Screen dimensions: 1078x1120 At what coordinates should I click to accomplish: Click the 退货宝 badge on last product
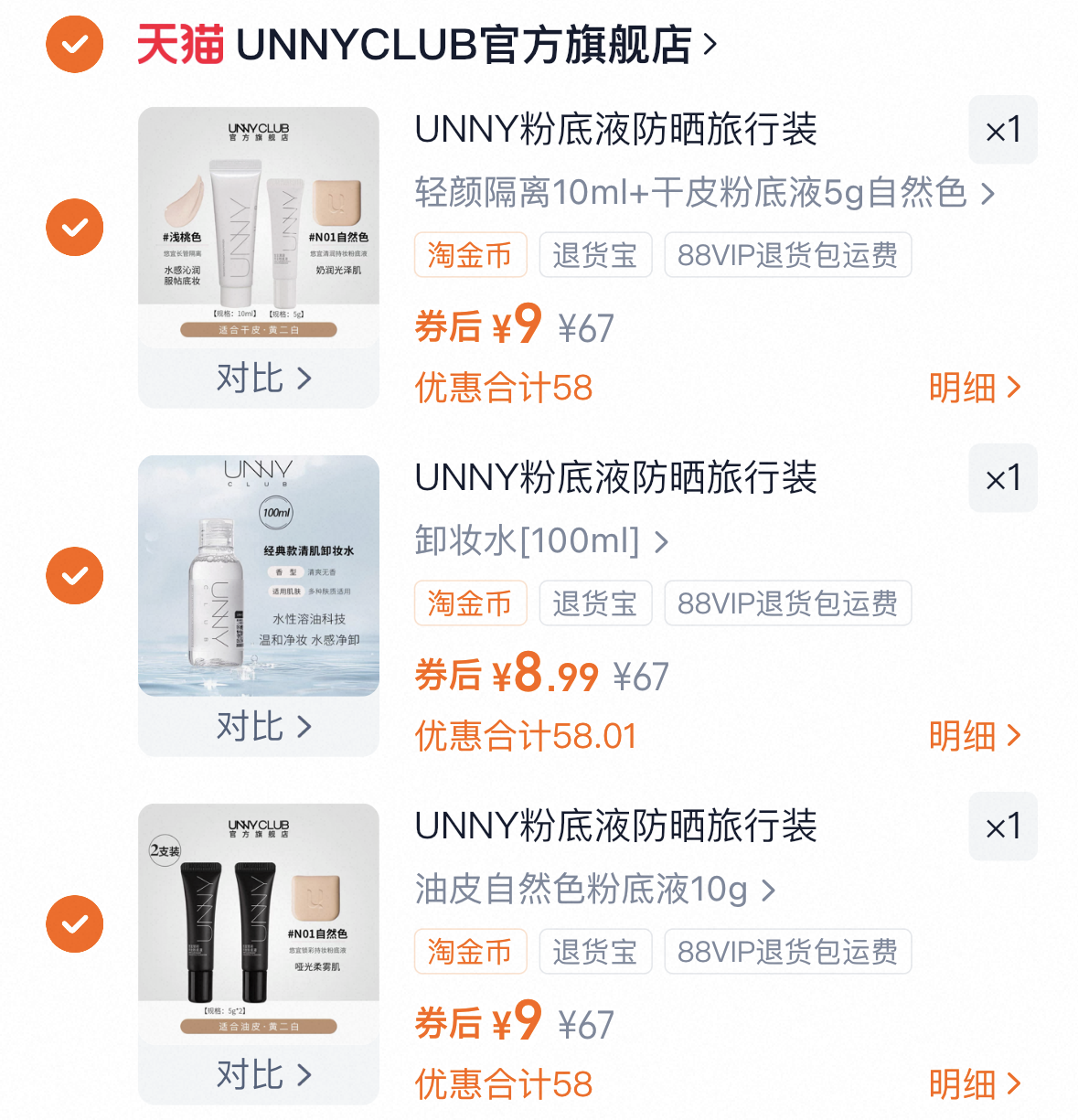(x=595, y=951)
